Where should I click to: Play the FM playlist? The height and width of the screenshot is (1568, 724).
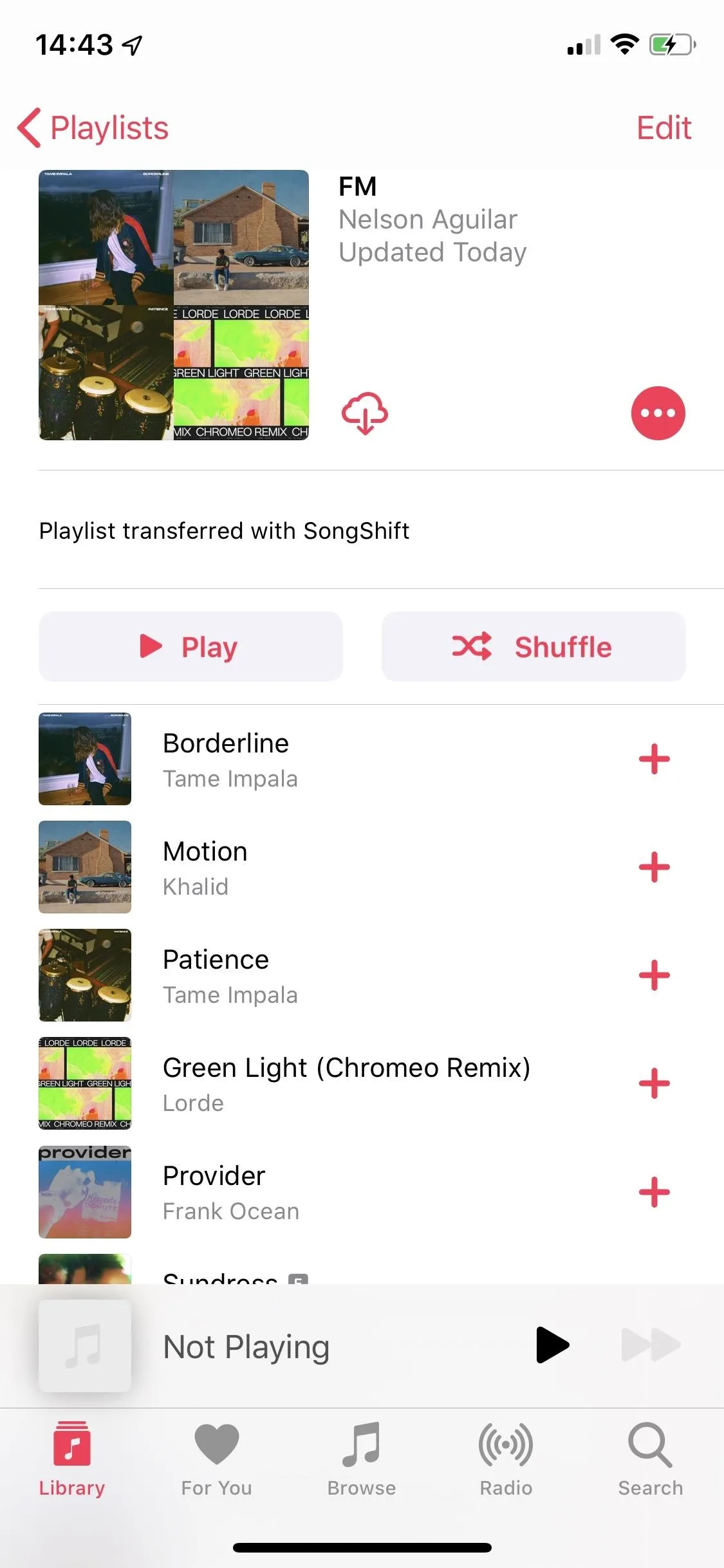[x=190, y=646]
